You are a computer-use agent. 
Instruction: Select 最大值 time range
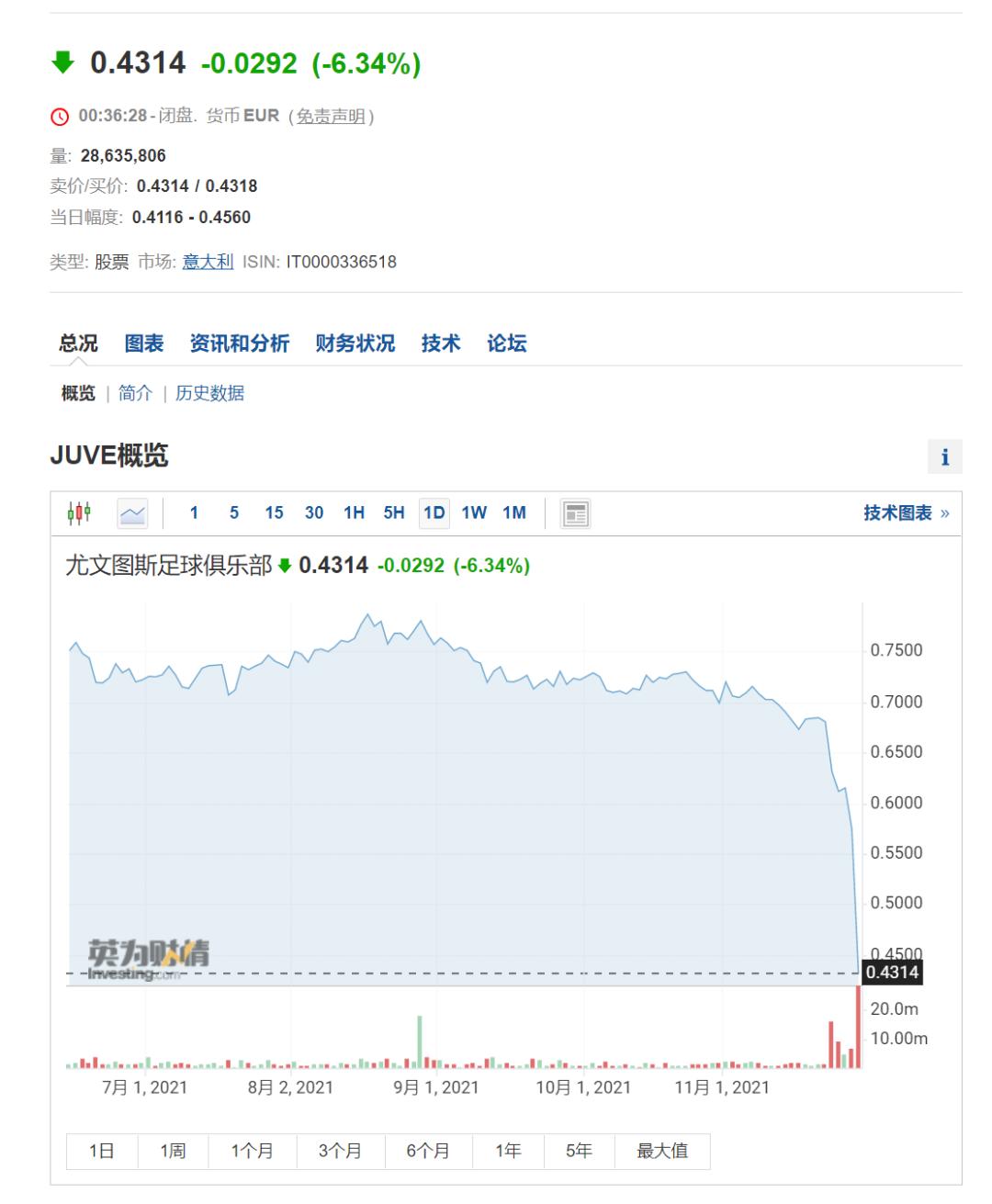click(661, 1151)
